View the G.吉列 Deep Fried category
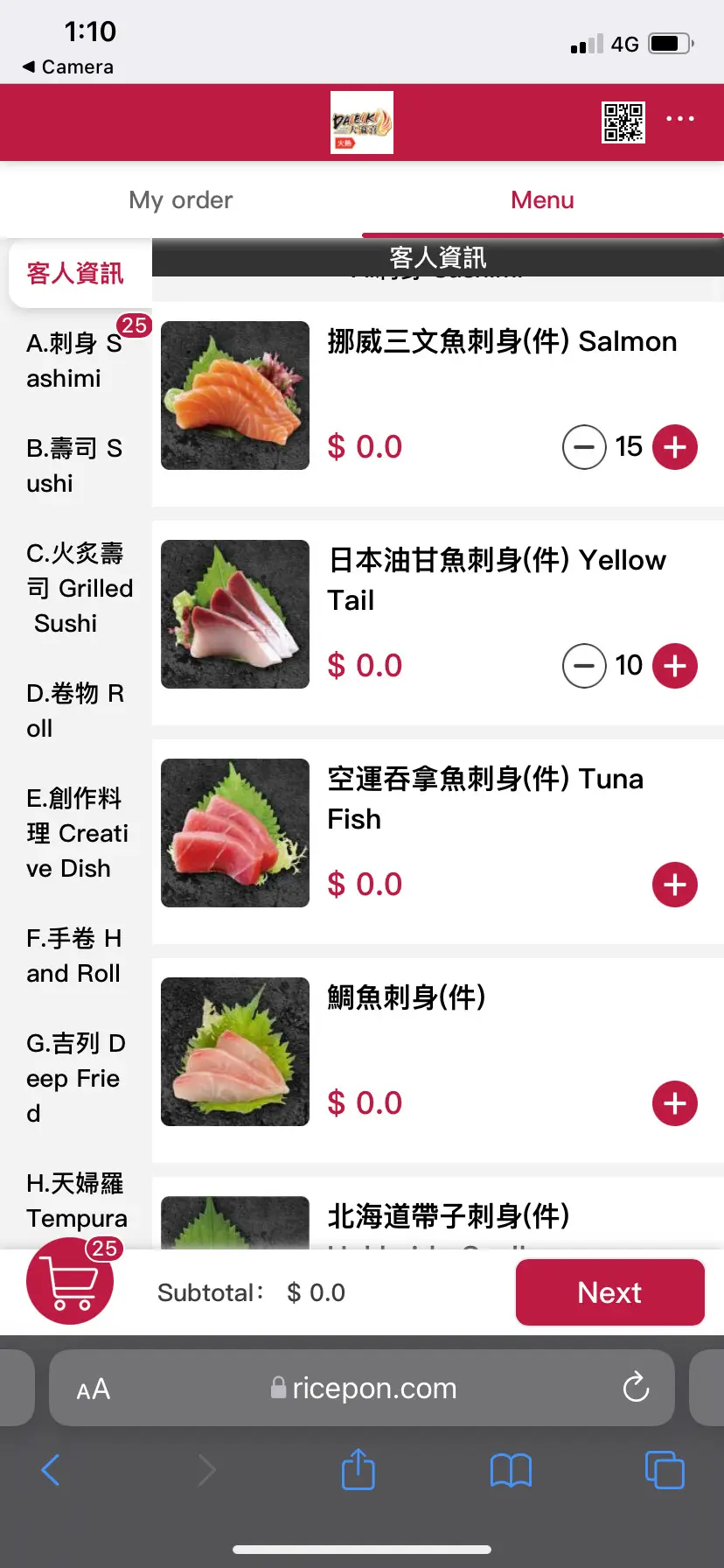 [x=75, y=1078]
